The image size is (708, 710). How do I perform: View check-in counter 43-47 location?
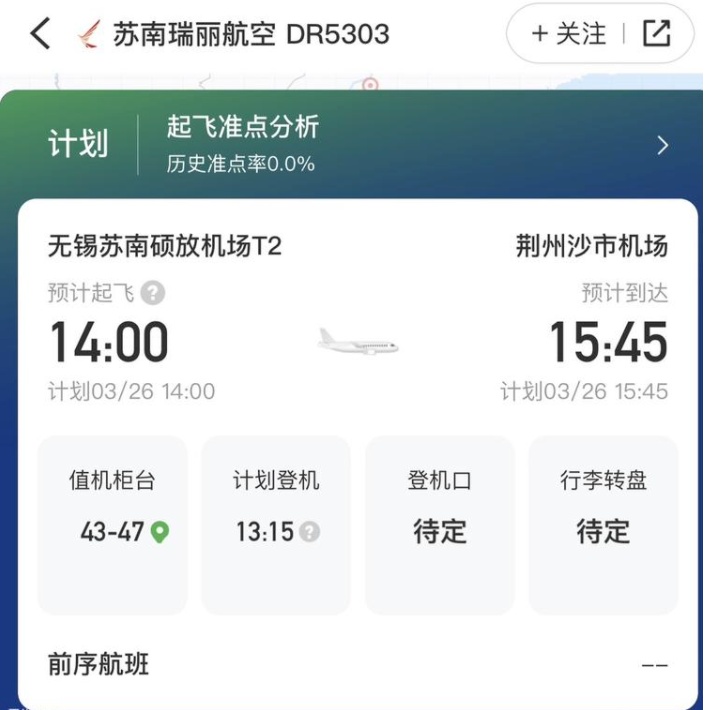160,532
